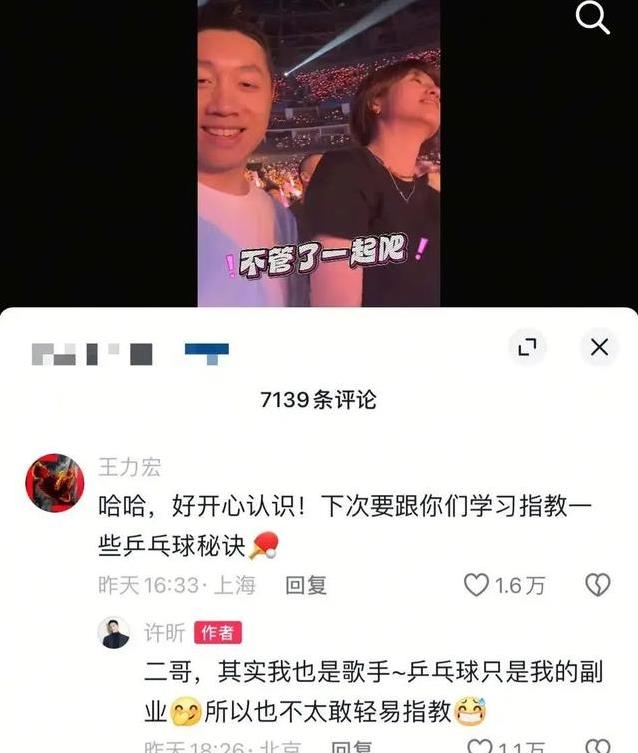The width and height of the screenshot is (638, 753).
Task: Open 许昕's username link
Action: tap(162, 633)
